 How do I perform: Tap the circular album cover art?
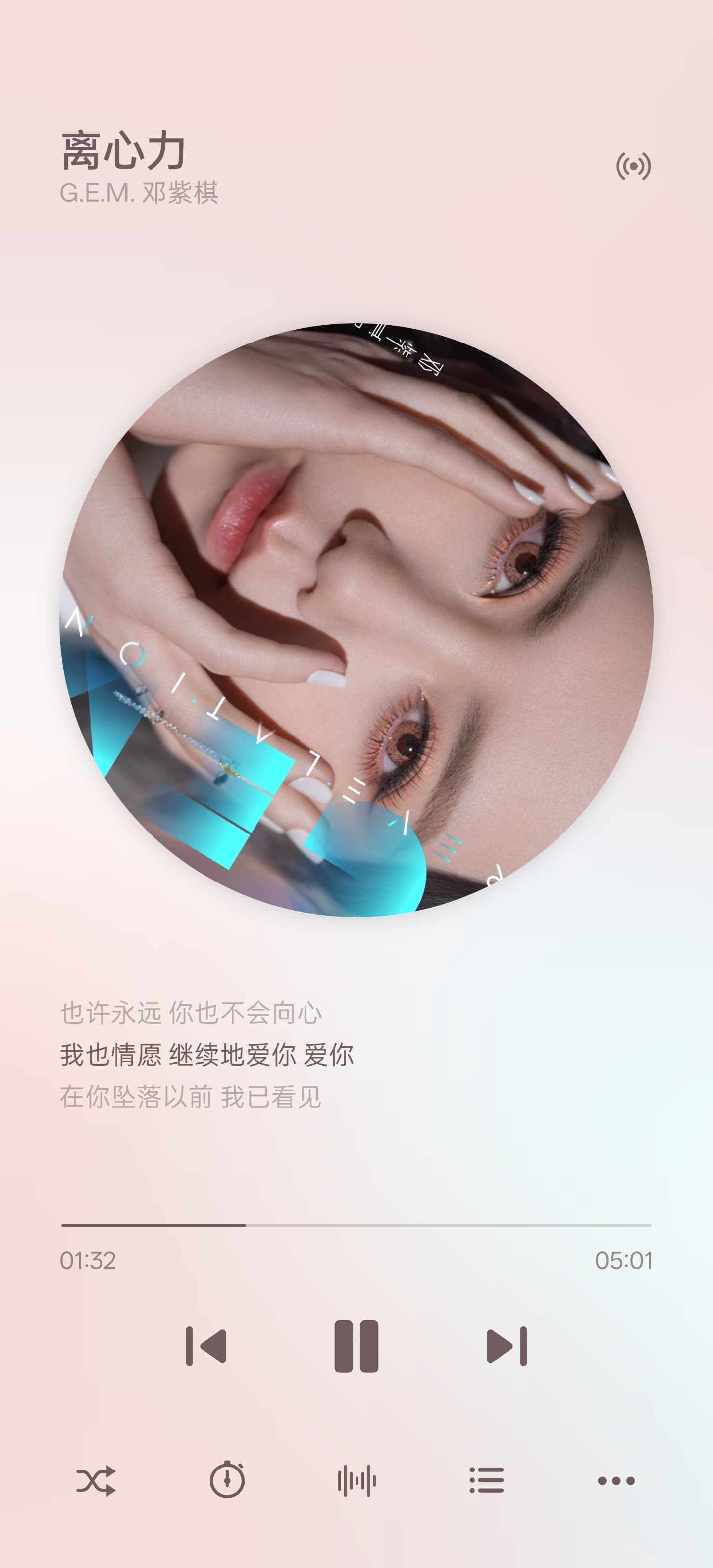click(356, 620)
